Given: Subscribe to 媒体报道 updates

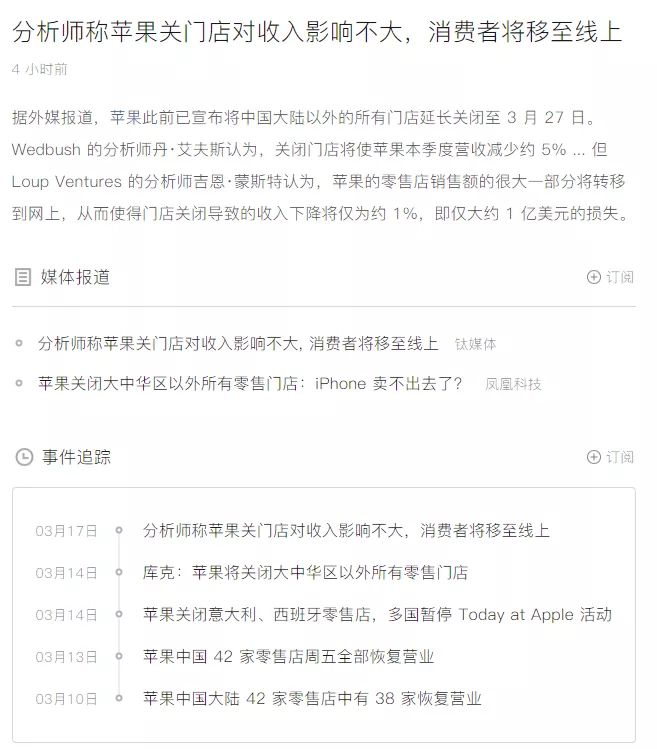Looking at the screenshot, I should pos(610,277).
